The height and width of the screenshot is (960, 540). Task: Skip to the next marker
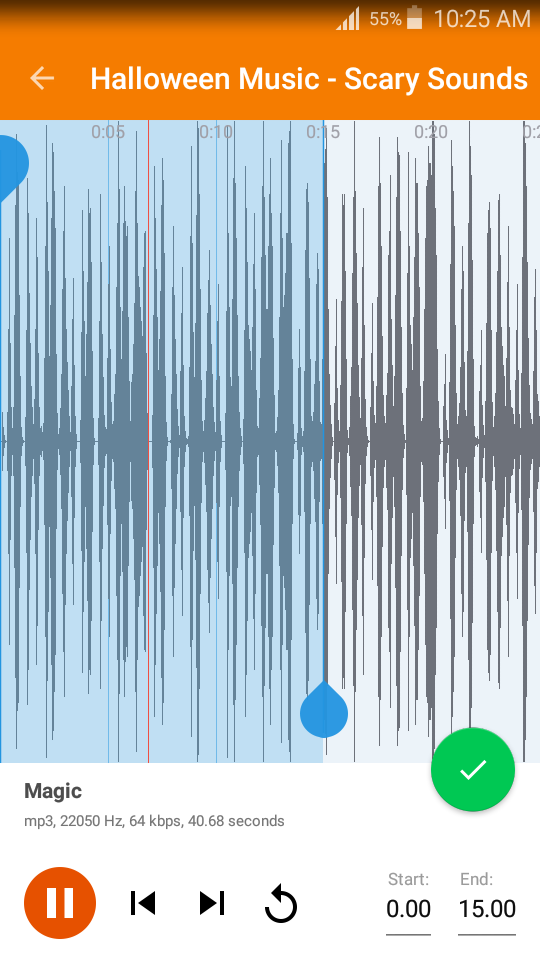click(212, 903)
